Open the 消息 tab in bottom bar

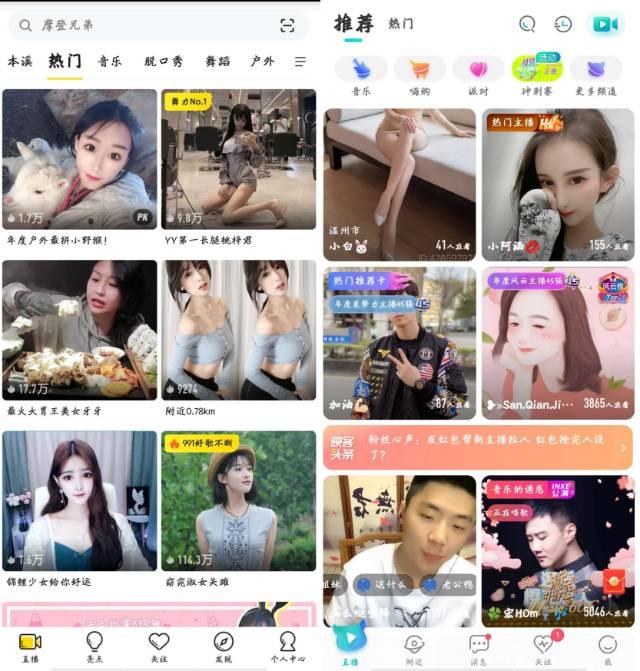pyautogui.click(x=479, y=647)
